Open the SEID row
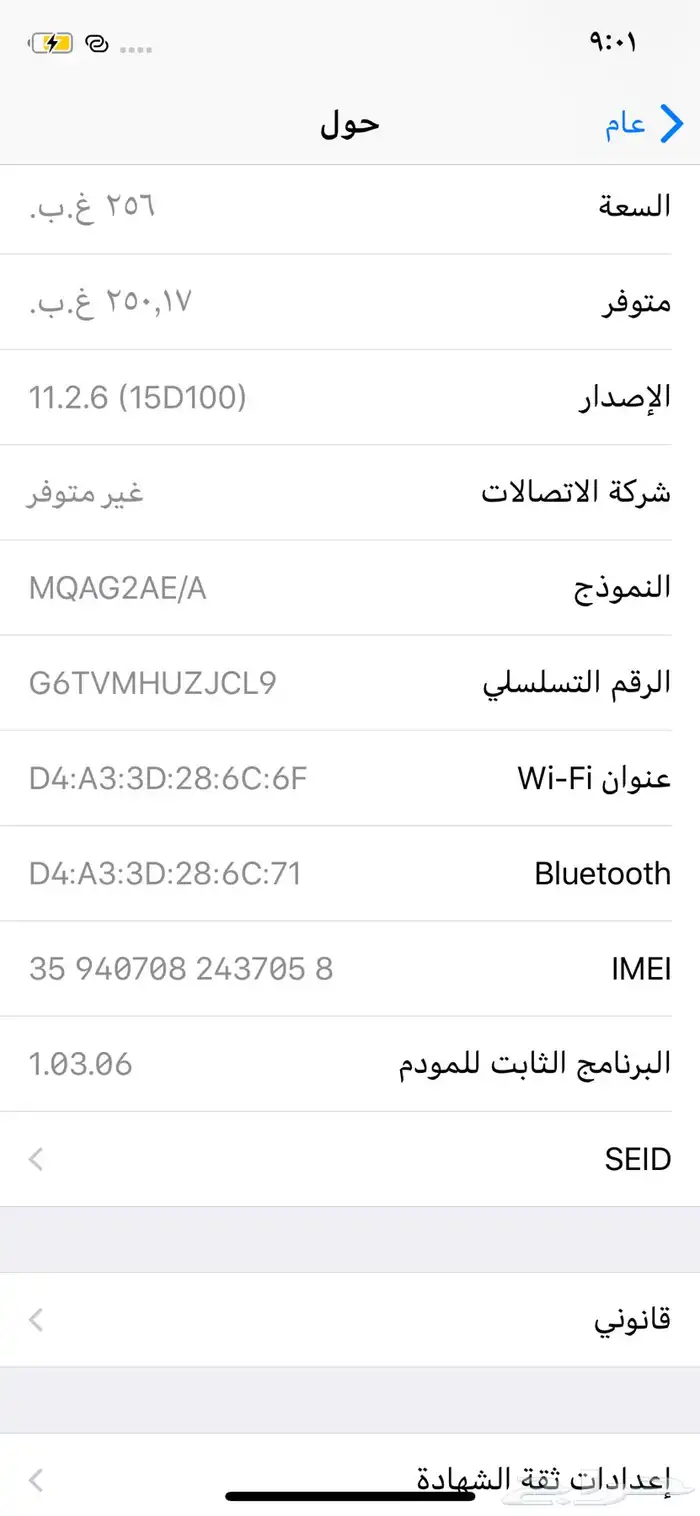Screen dimensions: 700x1516 [x=350, y=1159]
